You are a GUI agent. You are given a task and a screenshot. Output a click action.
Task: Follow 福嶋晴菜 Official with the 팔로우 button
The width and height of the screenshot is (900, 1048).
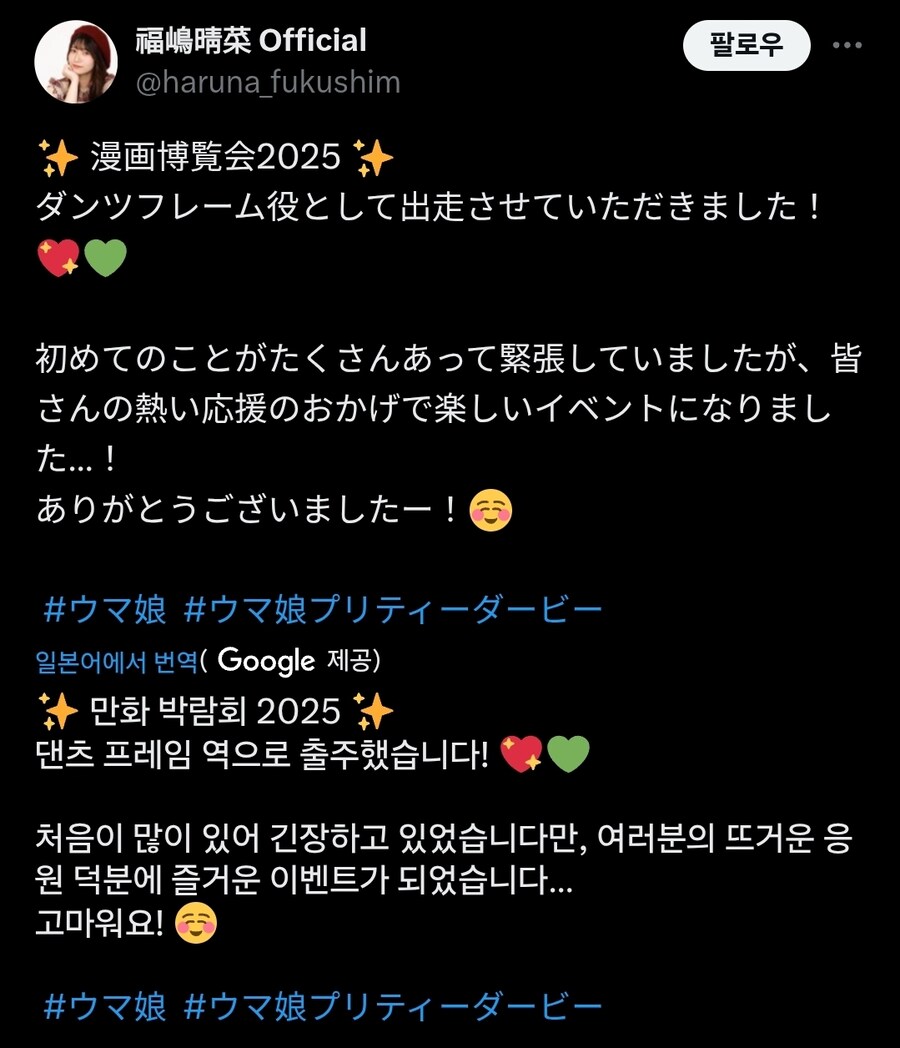[745, 46]
